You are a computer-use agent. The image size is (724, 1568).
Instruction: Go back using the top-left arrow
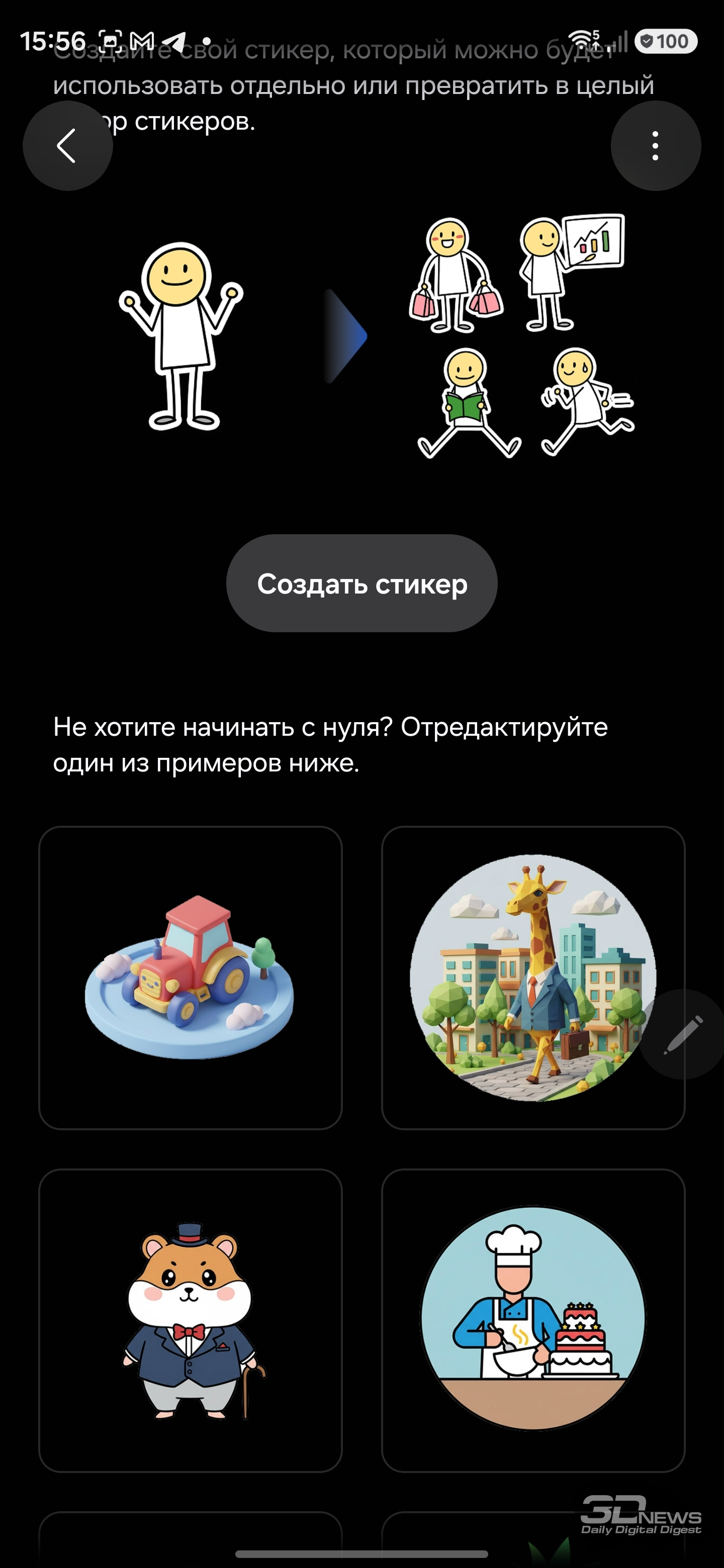(x=67, y=145)
